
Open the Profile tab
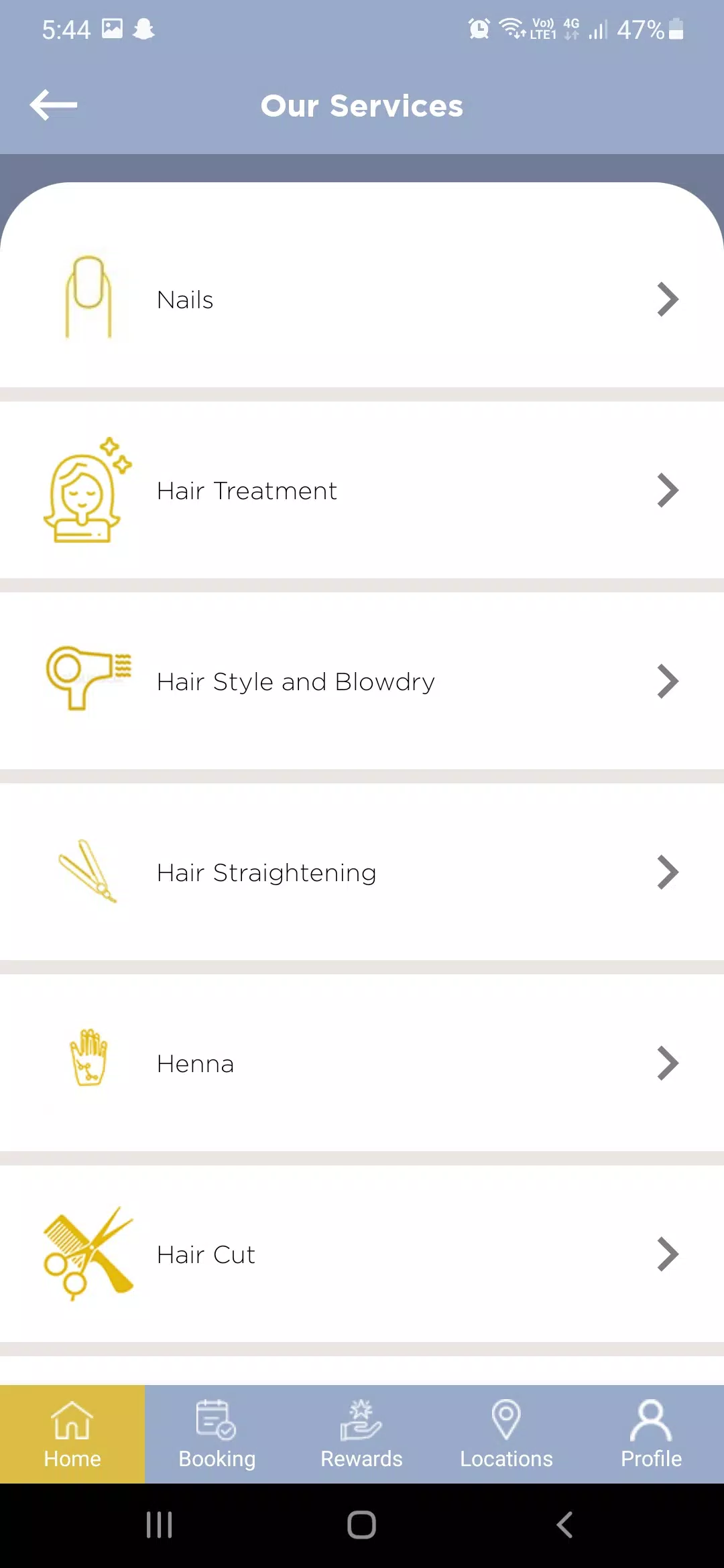tap(651, 1434)
